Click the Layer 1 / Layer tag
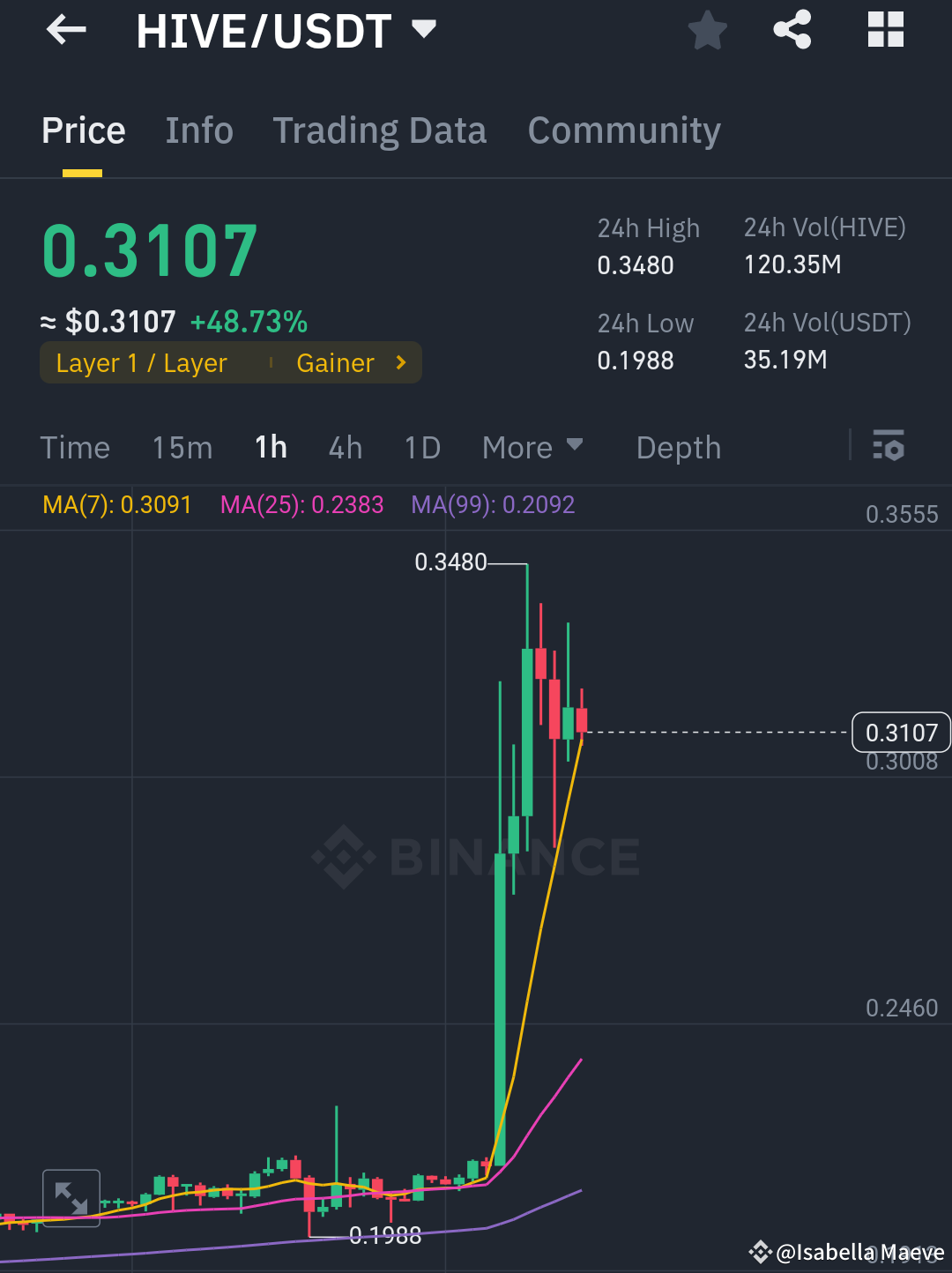 tap(141, 362)
